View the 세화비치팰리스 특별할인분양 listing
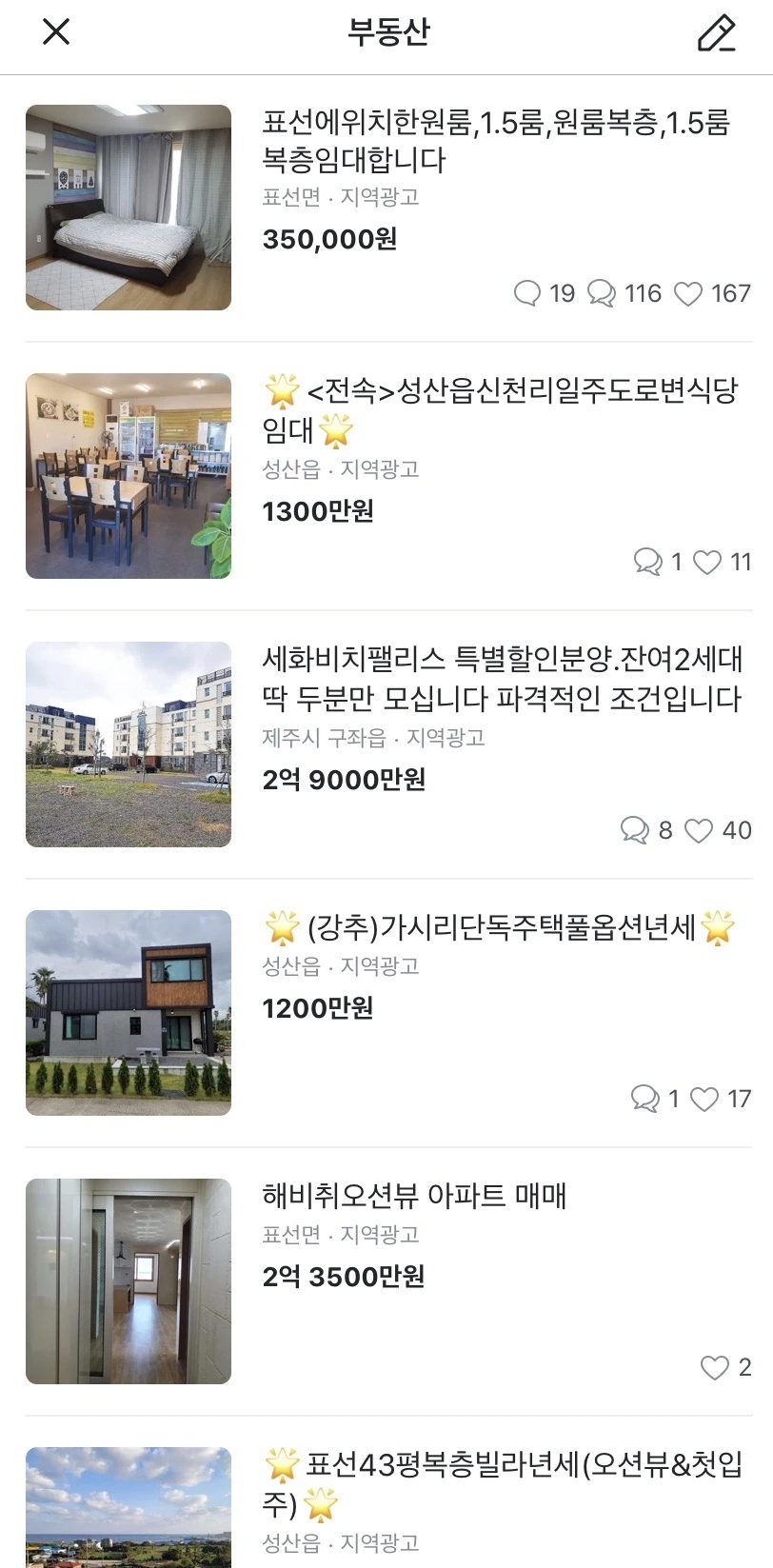The image size is (773, 1568). (x=502, y=679)
